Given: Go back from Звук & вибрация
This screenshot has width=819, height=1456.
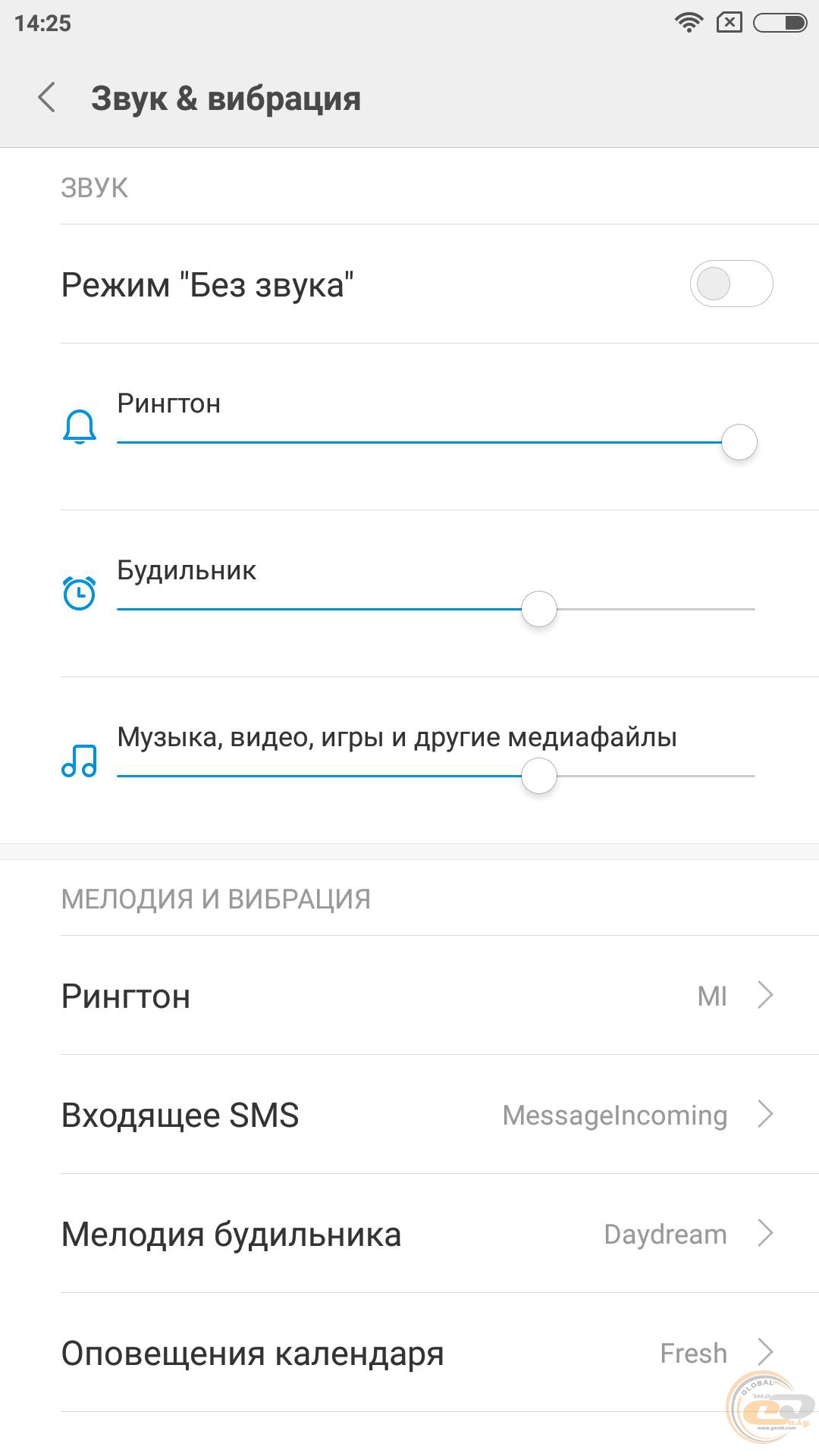Looking at the screenshot, I should (47, 98).
